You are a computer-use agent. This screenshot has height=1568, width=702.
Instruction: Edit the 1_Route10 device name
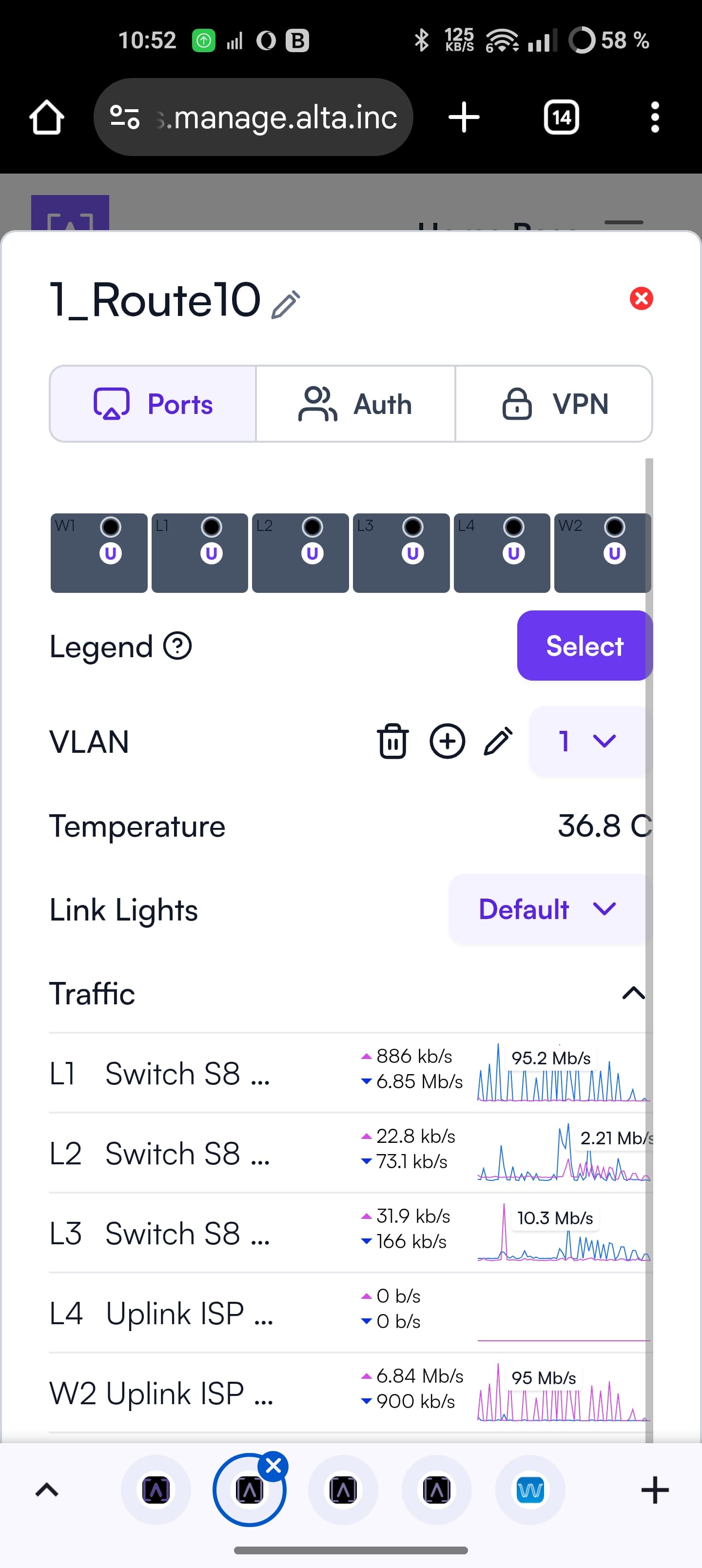click(286, 304)
